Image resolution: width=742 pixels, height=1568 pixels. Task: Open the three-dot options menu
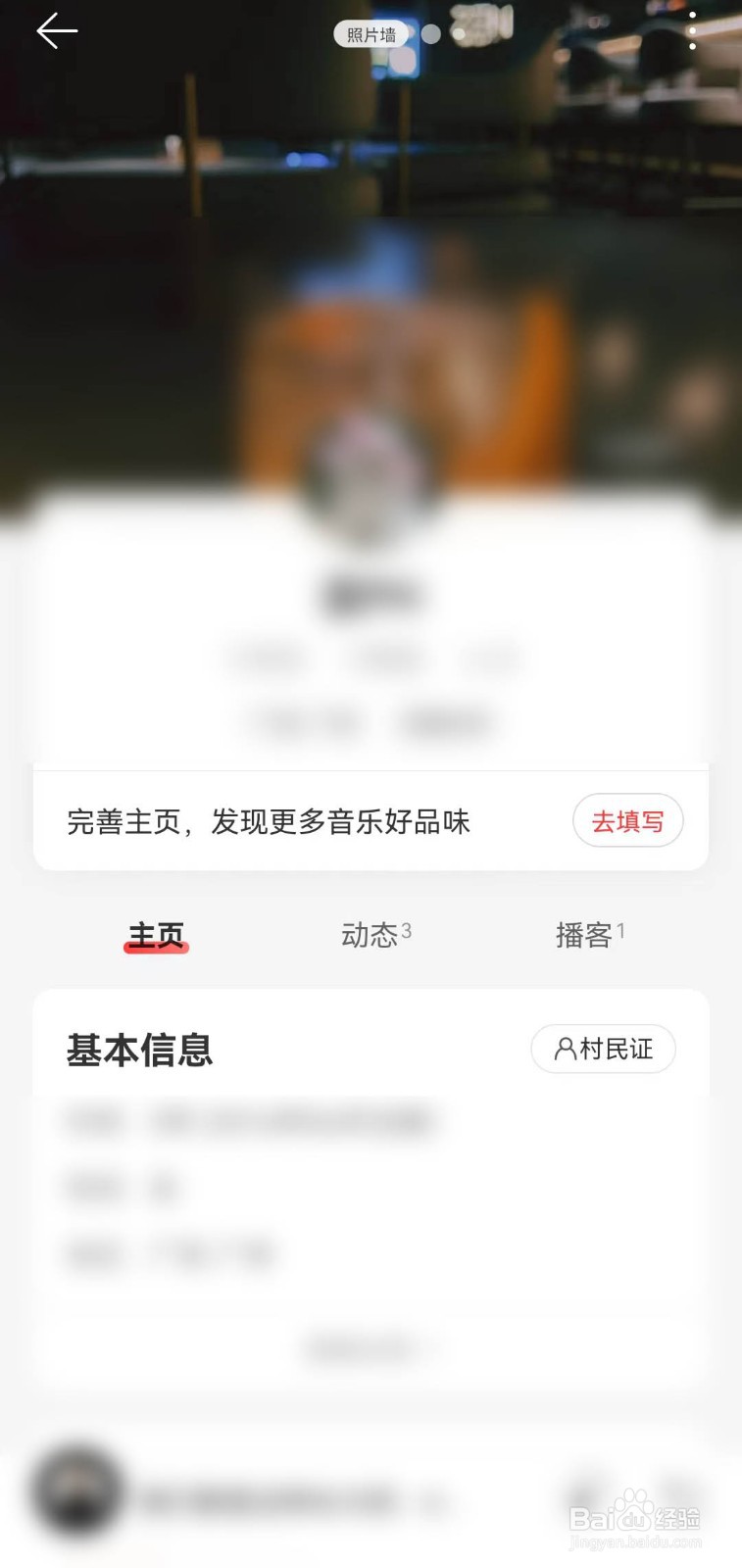coord(693,29)
